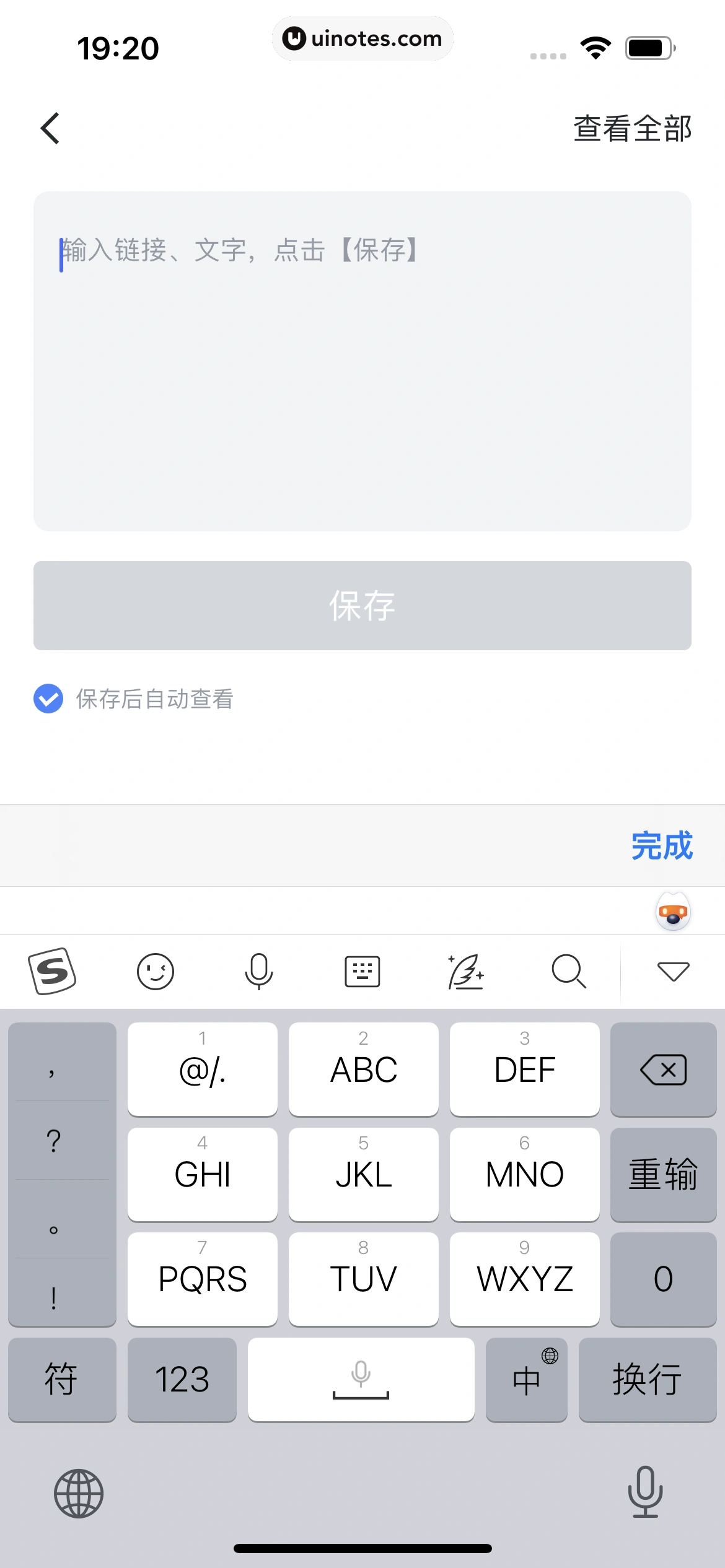725x1568 pixels.
Task: Go back using the back arrow
Action: [50, 128]
